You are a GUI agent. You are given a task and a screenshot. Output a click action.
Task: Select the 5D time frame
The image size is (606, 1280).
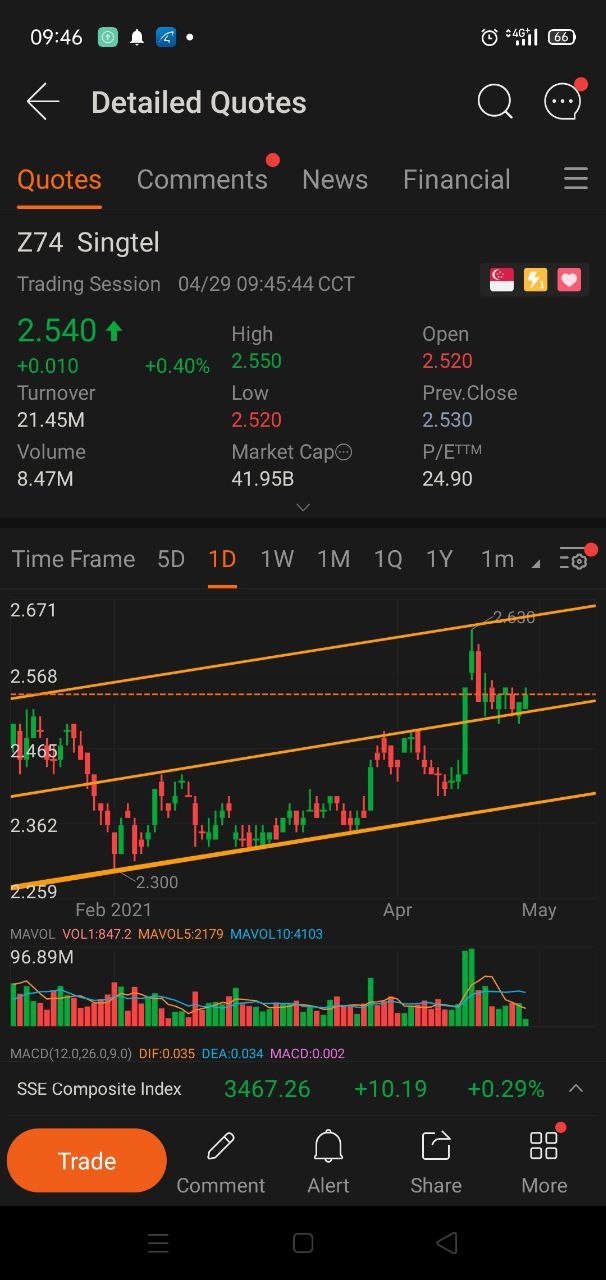pos(171,559)
